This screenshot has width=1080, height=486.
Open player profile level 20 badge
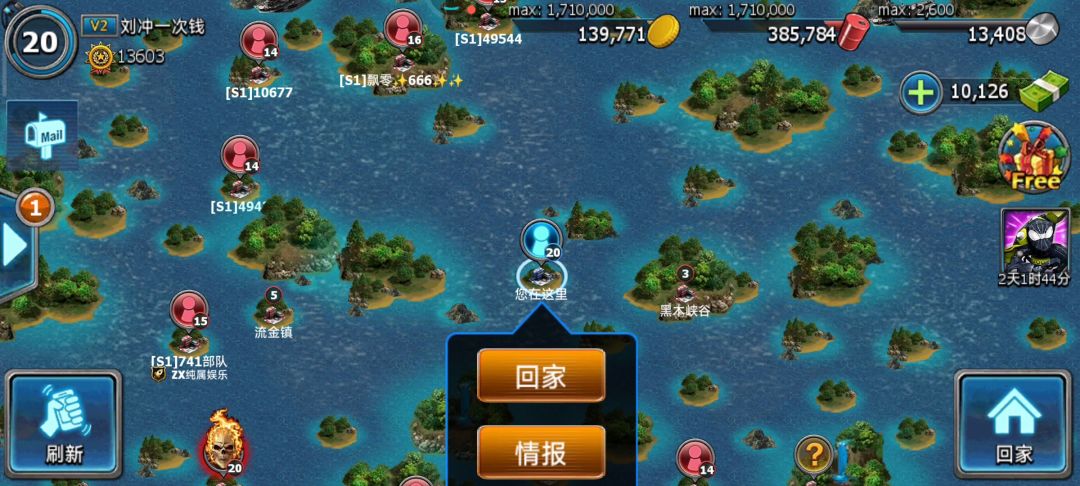tap(40, 42)
